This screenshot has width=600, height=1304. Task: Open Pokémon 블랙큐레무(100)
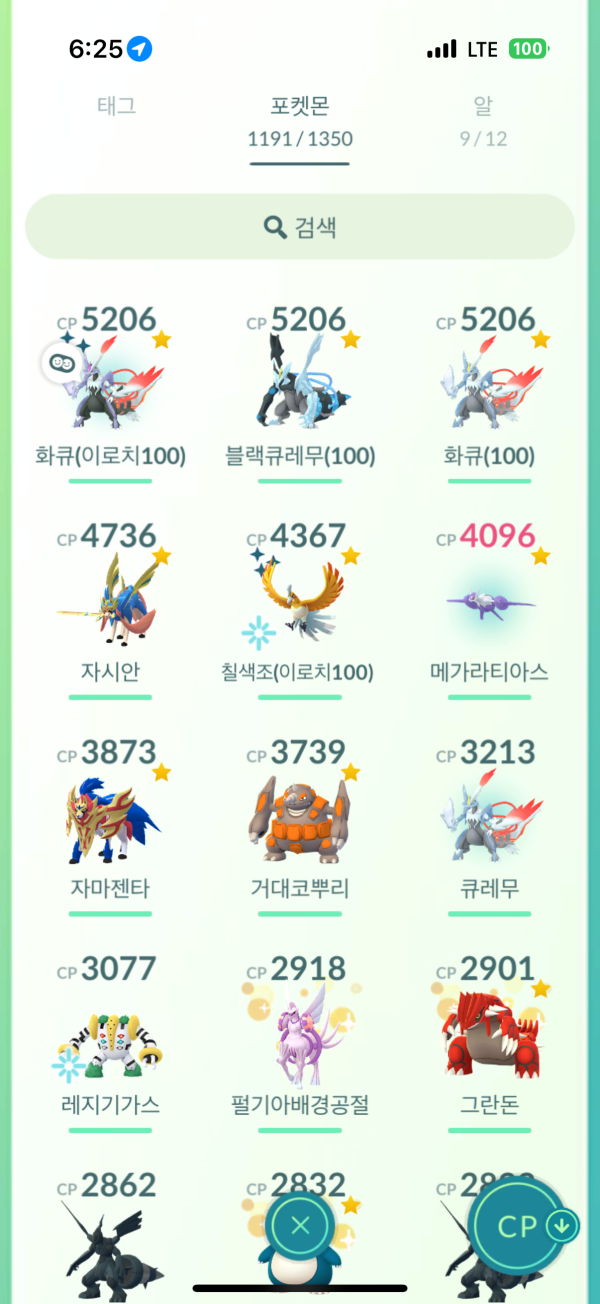coord(300,390)
